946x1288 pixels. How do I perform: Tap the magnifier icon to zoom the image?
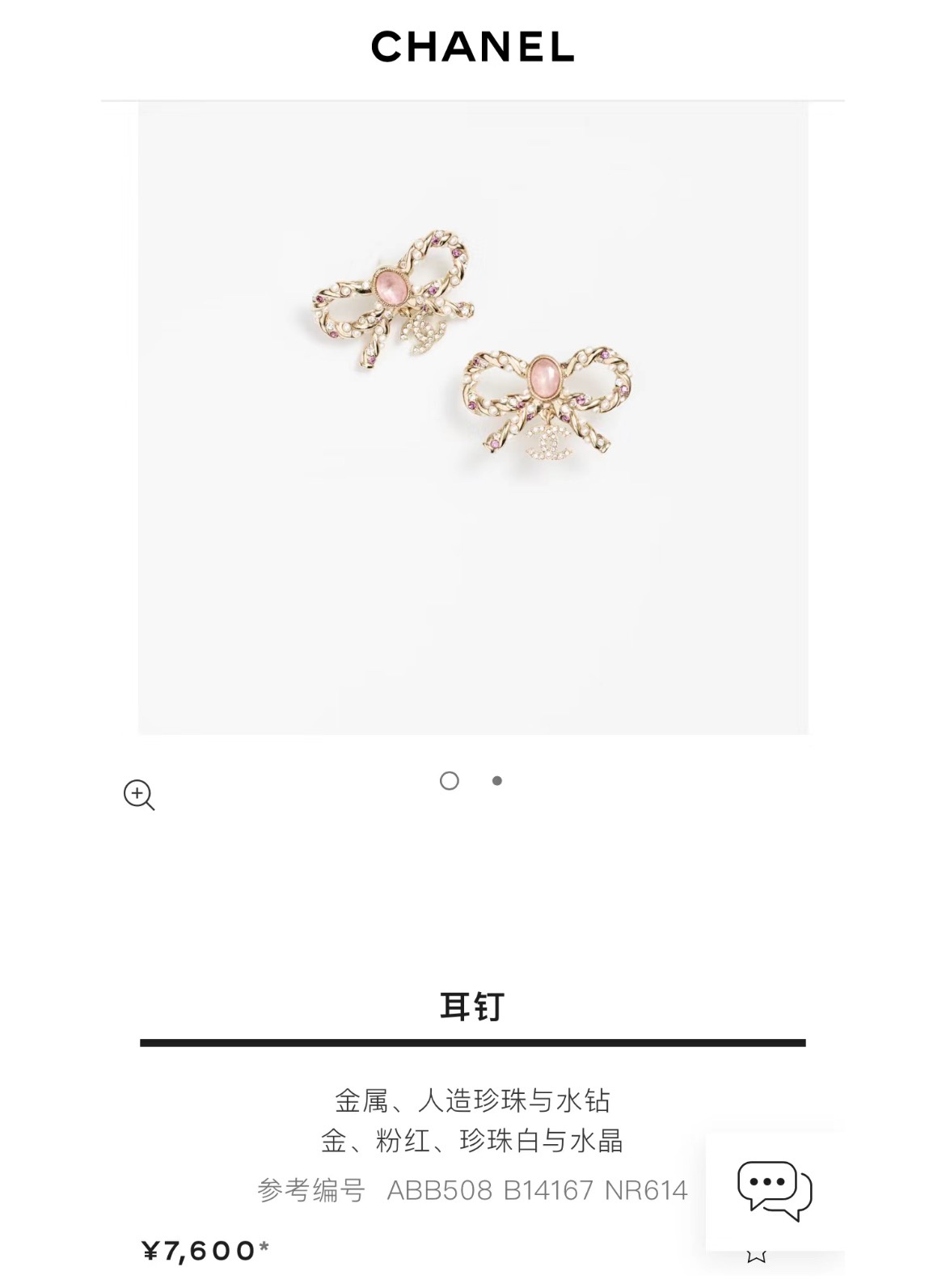coord(138,795)
